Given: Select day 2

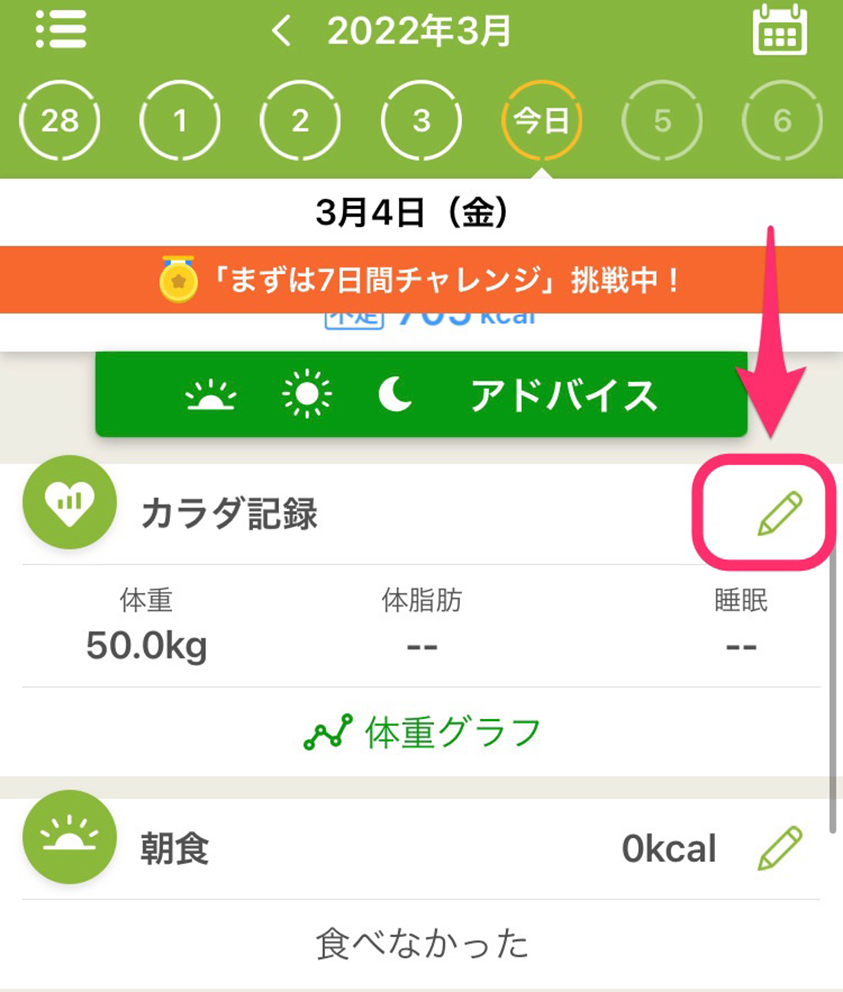Looking at the screenshot, I should coord(300,122).
